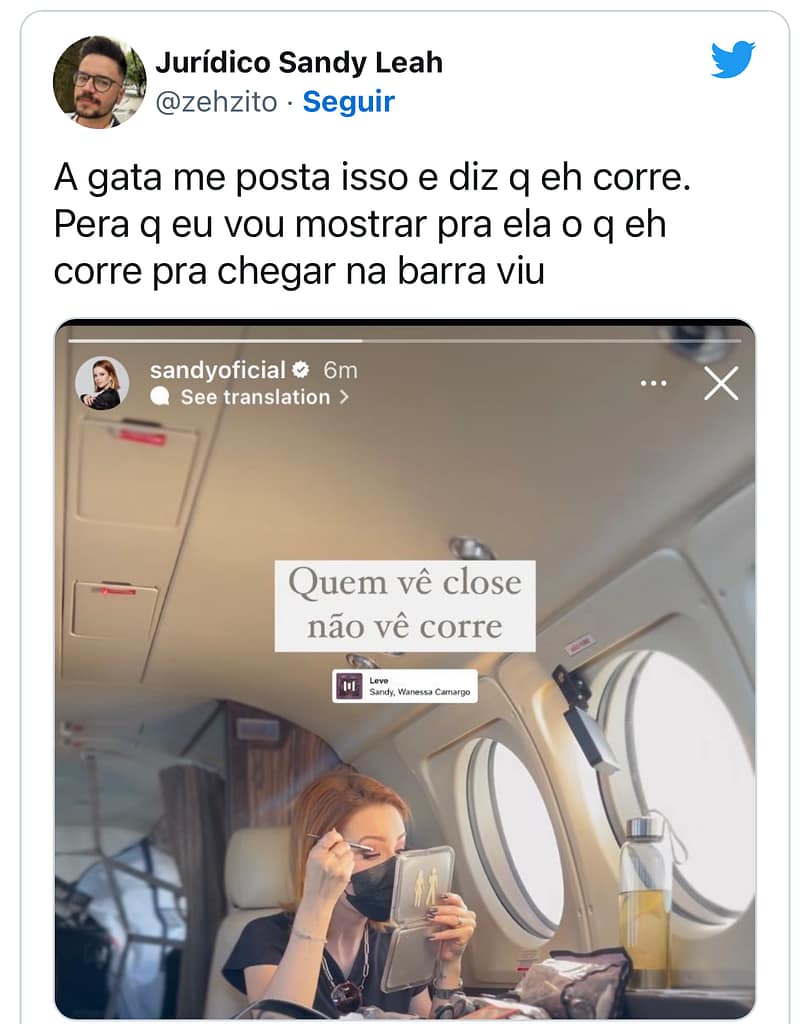Viewport: 810px width, 1024px height.
Task: Open Jurídico Sandy Leah's profile picture
Action: click(100, 82)
